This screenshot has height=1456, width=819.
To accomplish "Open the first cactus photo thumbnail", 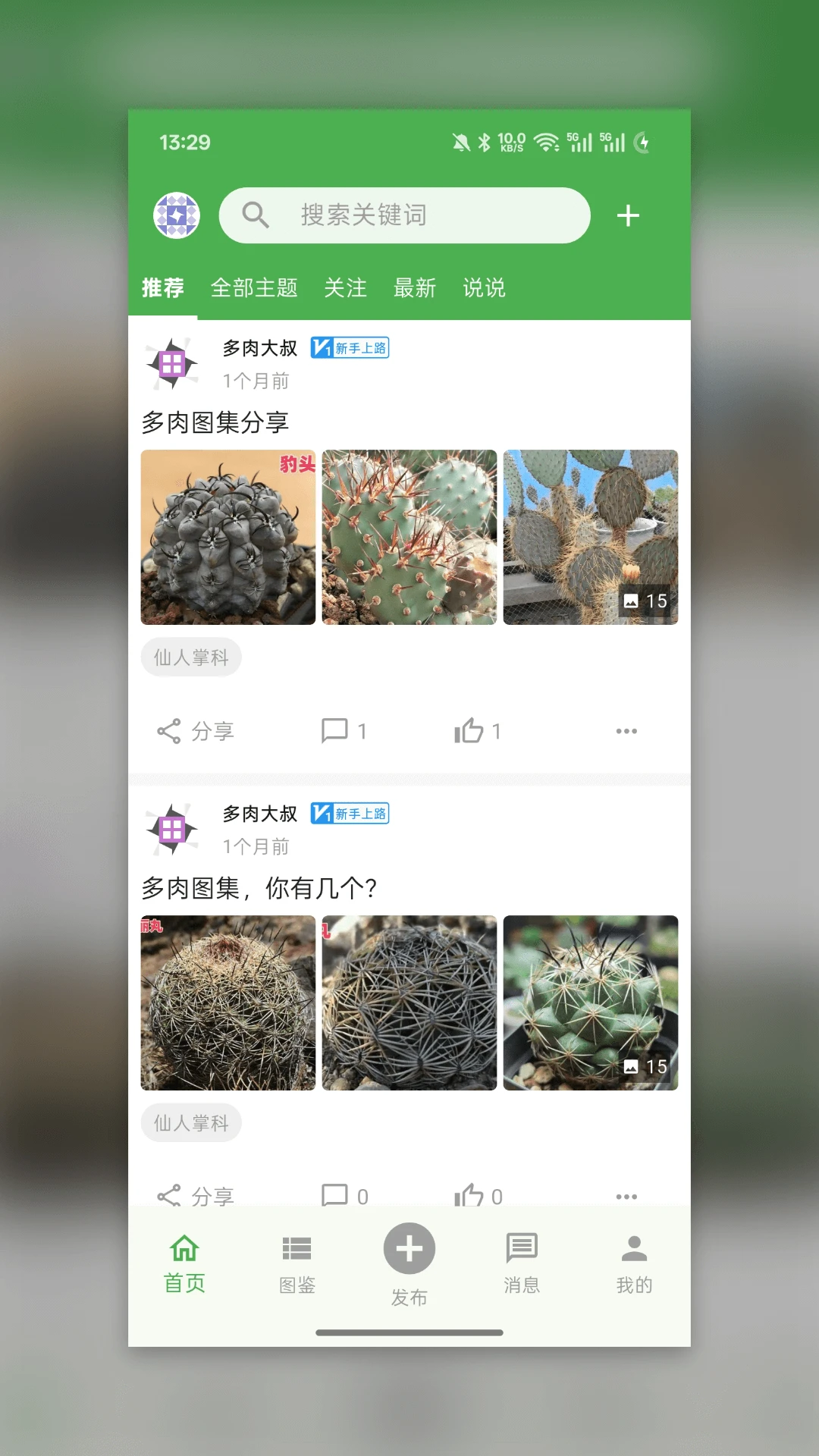I will (227, 537).
